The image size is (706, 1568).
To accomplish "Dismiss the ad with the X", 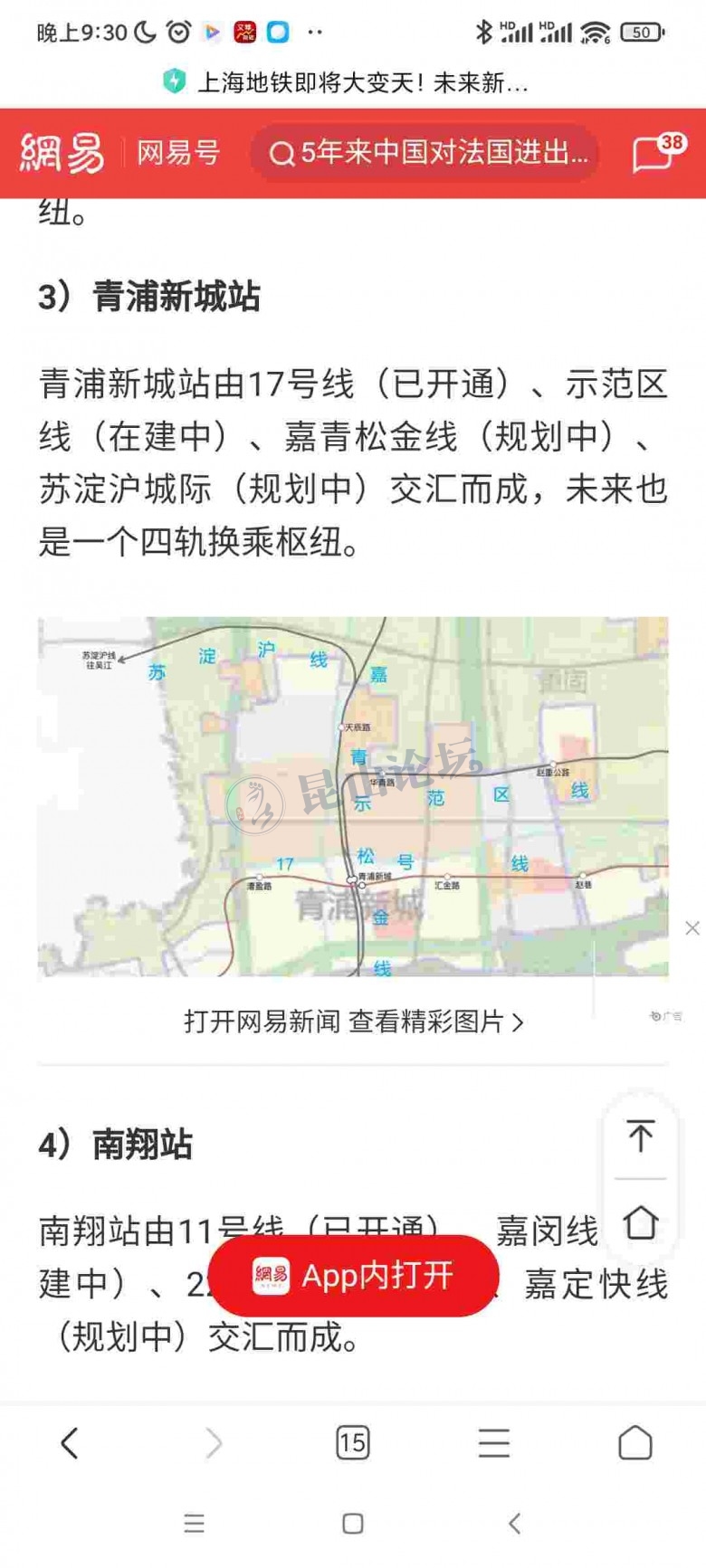I will 692,927.
